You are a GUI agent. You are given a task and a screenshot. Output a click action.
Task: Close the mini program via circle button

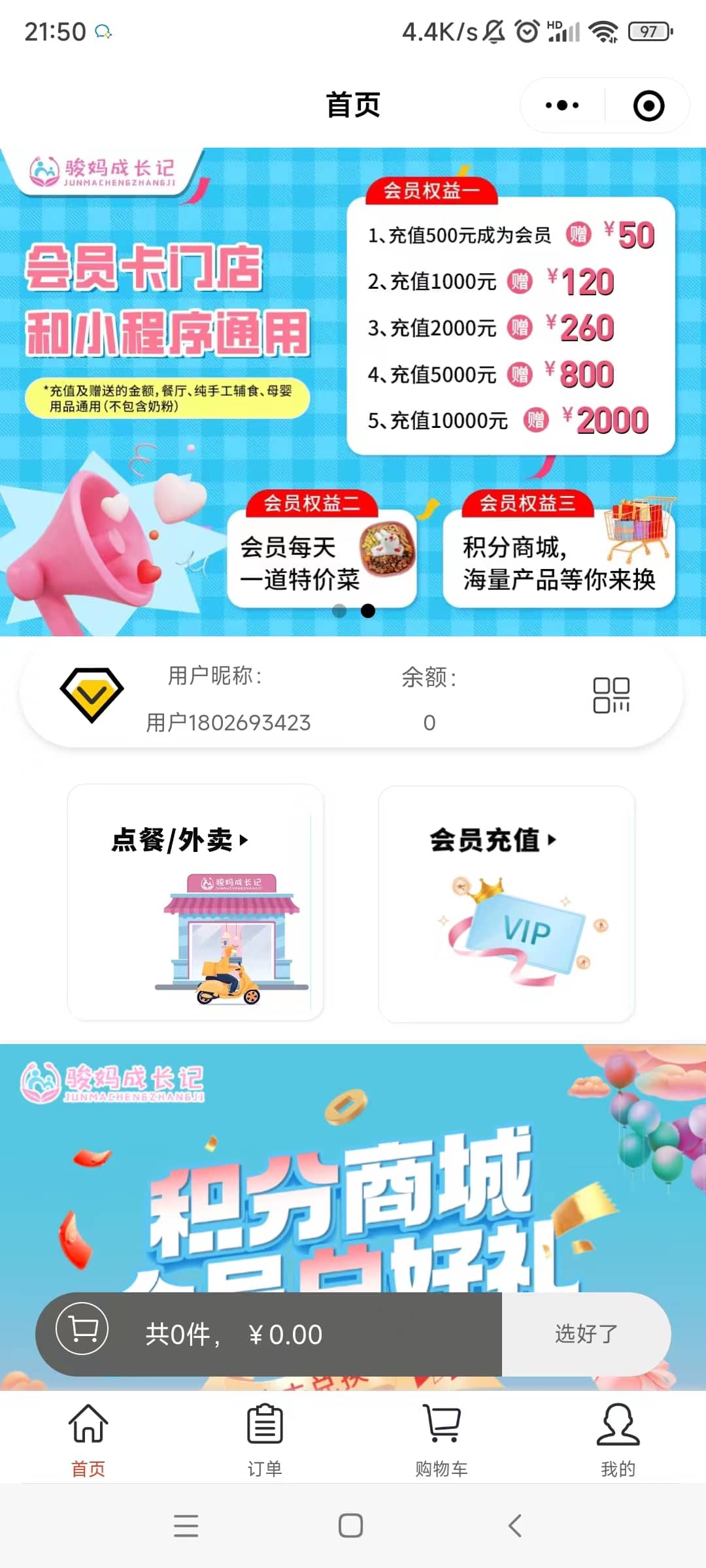click(x=648, y=106)
